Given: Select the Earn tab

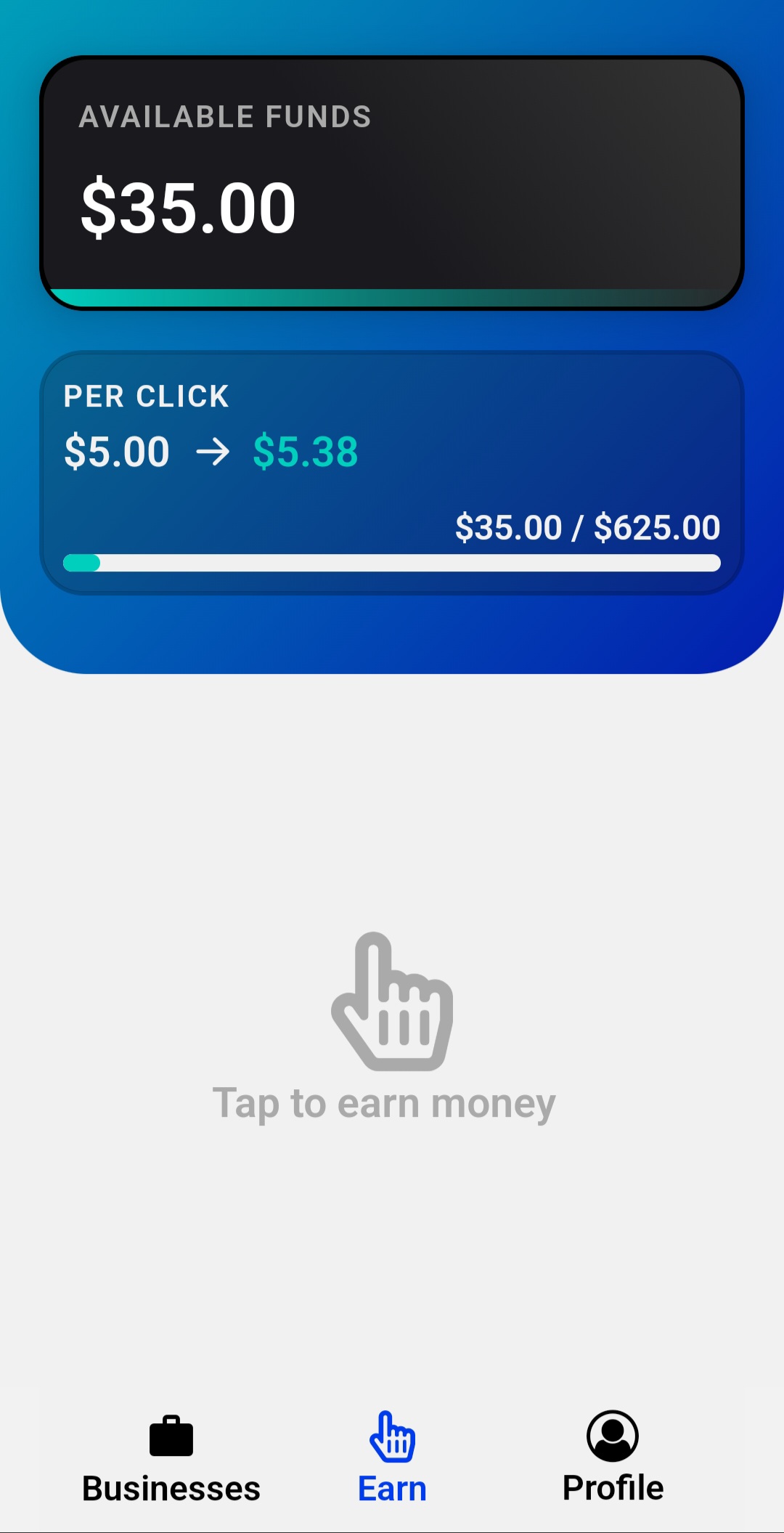Looking at the screenshot, I should (392, 1459).
